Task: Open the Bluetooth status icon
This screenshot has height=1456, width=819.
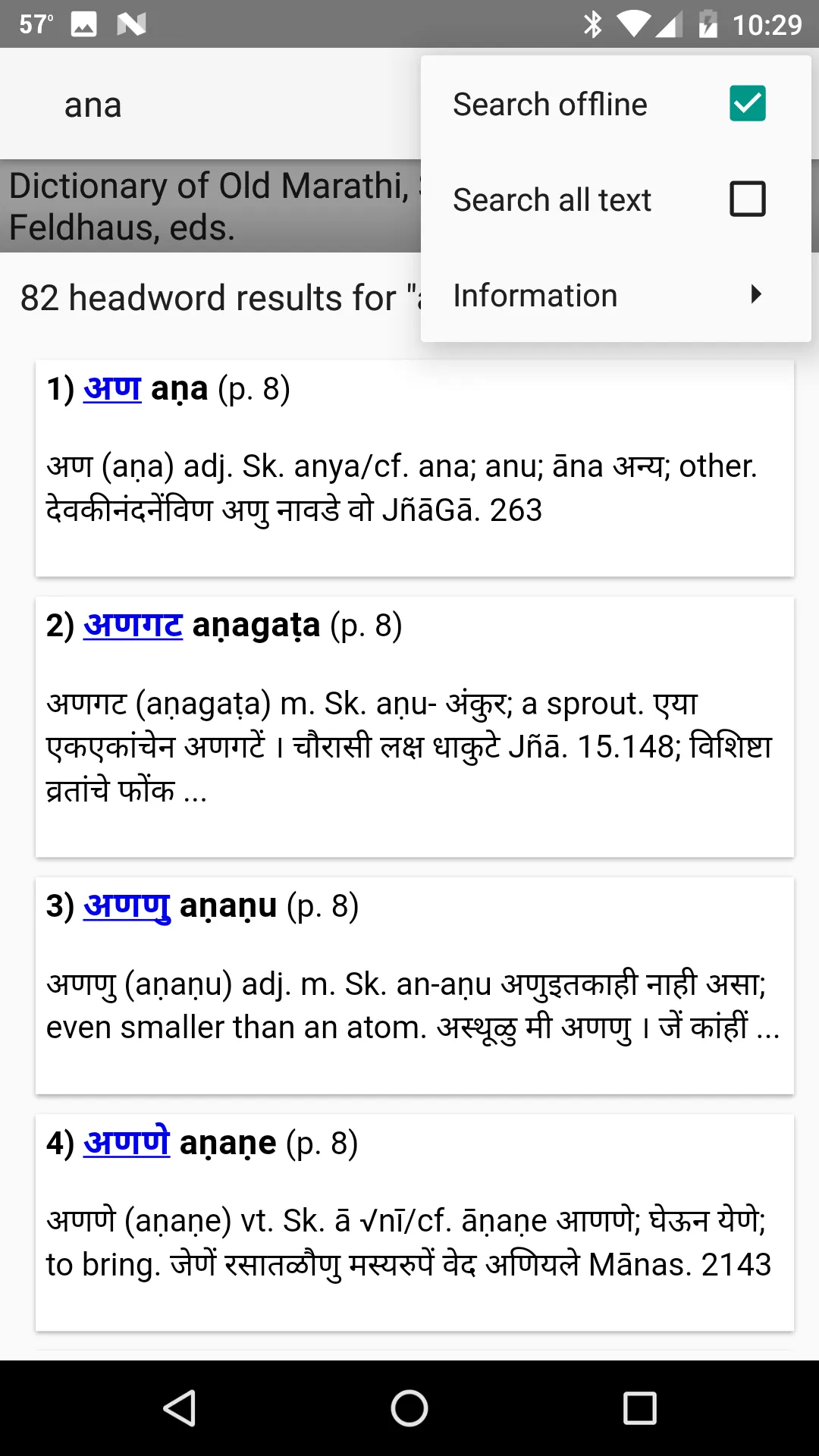Action: coord(591,24)
